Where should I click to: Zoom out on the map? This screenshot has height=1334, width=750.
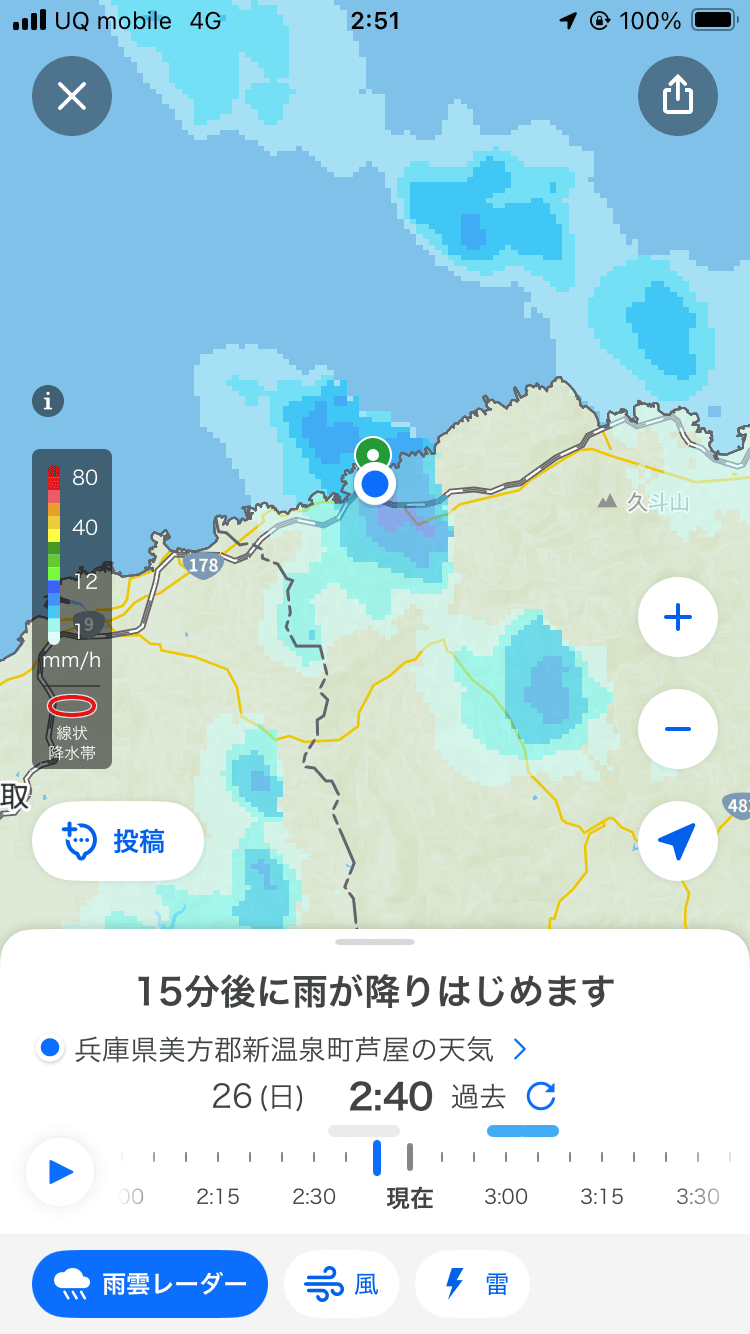[678, 729]
